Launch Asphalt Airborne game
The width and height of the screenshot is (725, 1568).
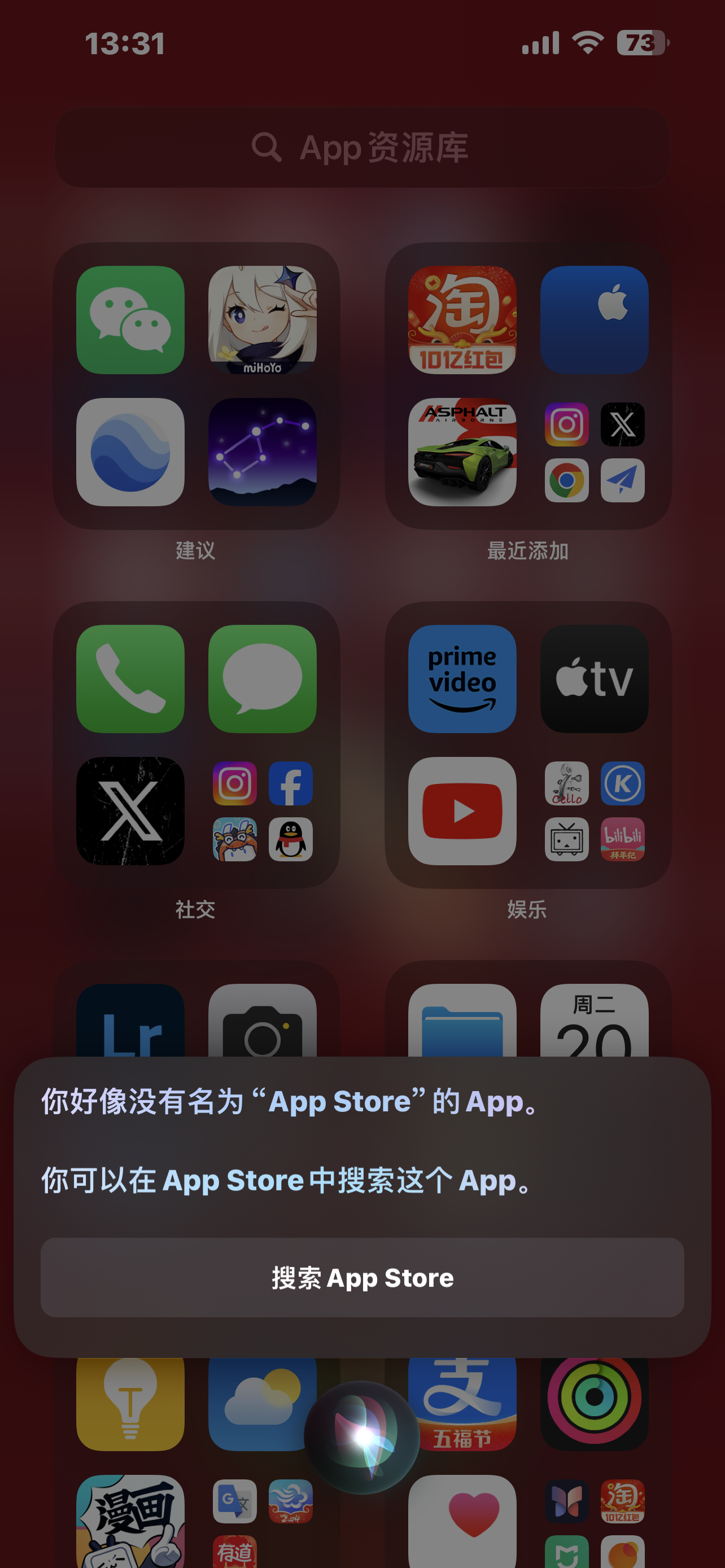462,452
